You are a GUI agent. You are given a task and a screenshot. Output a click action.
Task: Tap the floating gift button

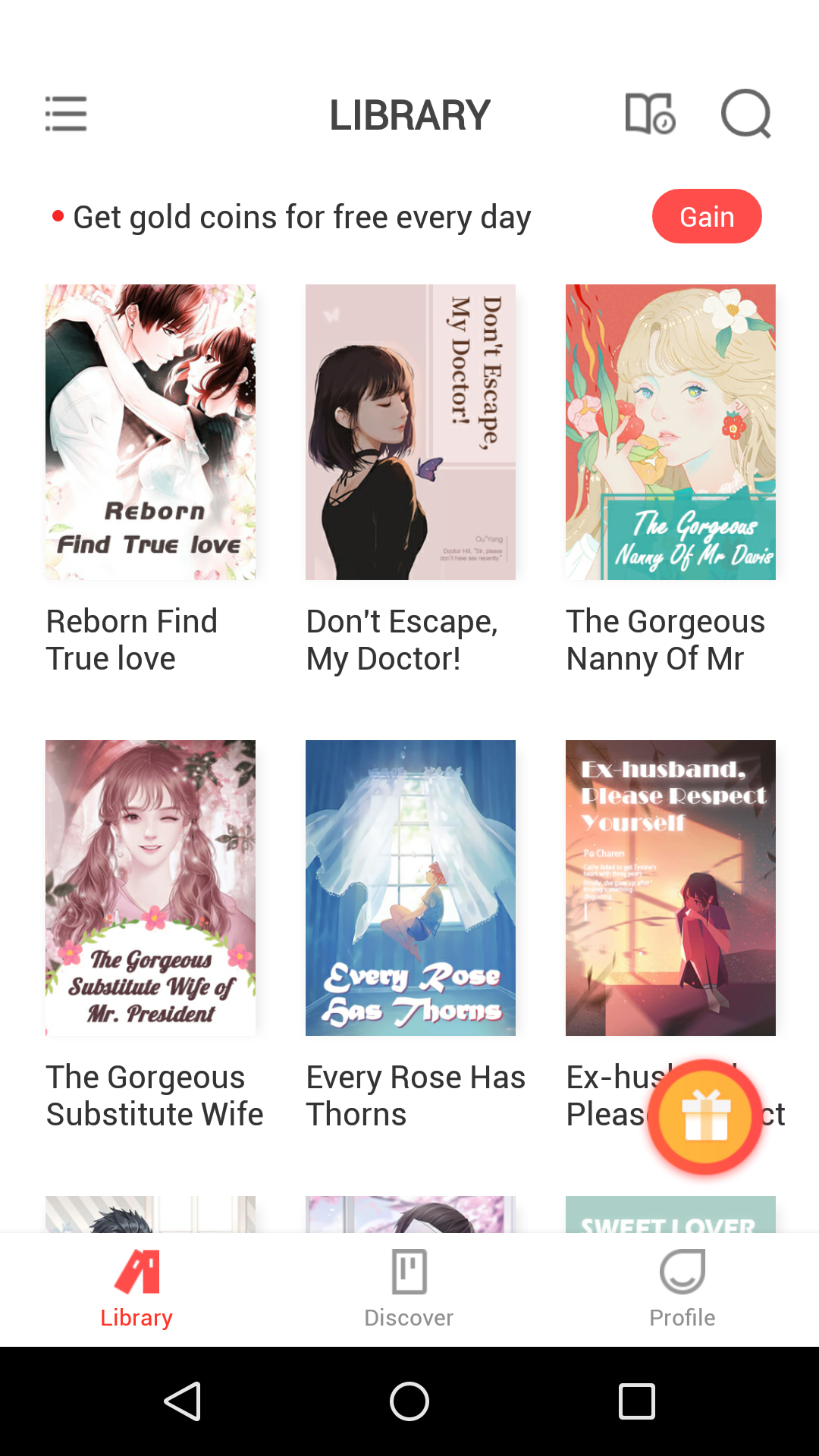coord(706,1116)
